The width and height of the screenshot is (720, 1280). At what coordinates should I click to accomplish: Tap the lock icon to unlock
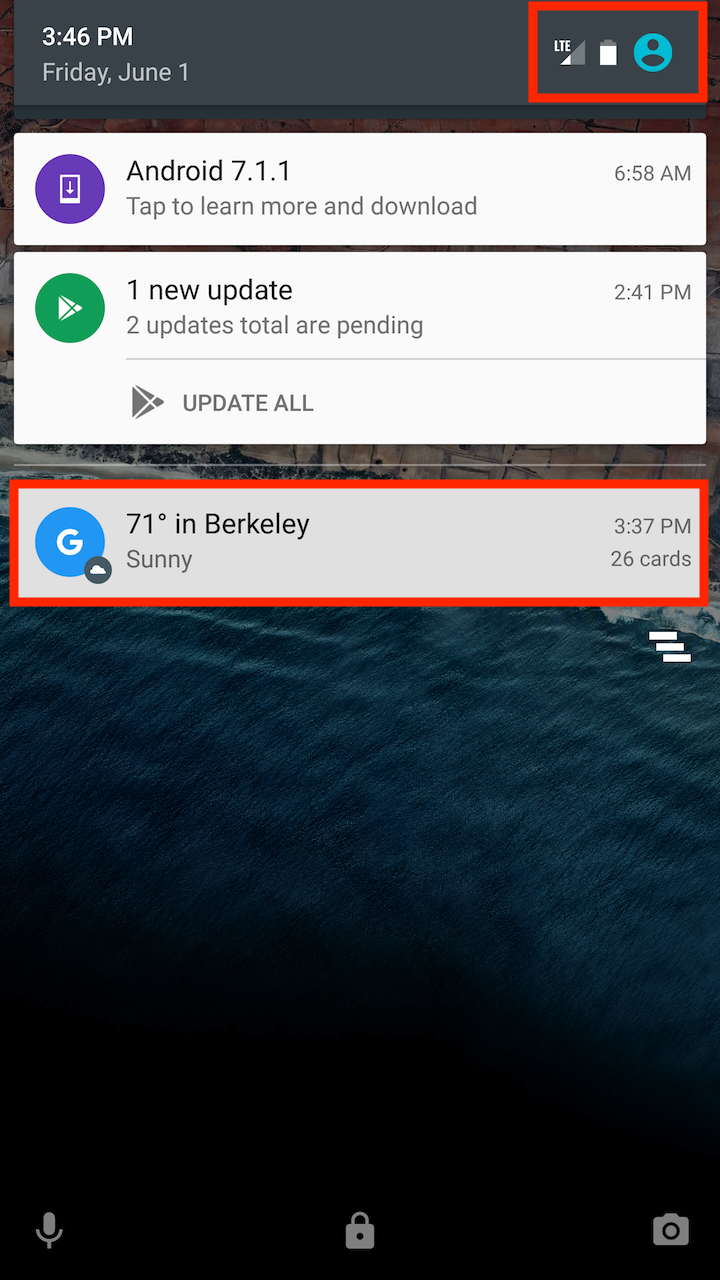click(360, 1230)
